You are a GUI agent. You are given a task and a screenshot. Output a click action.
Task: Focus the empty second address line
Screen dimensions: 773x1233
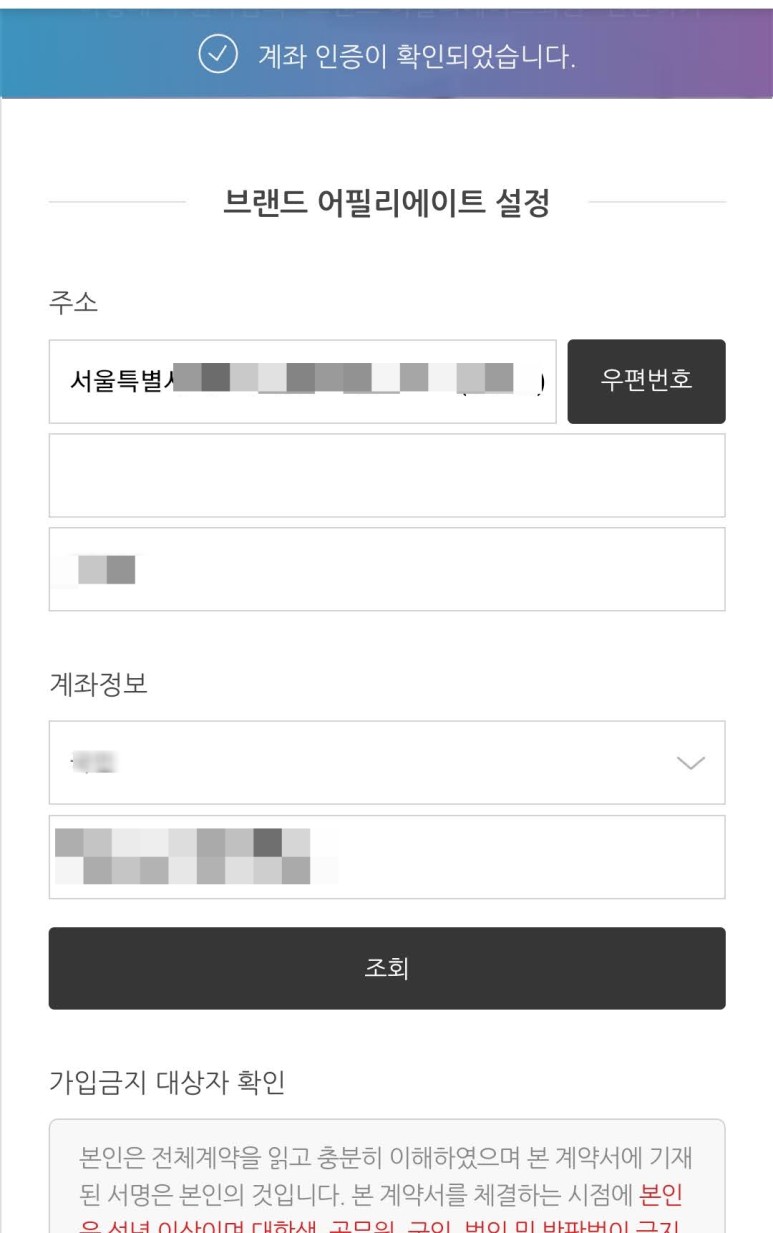(386, 475)
